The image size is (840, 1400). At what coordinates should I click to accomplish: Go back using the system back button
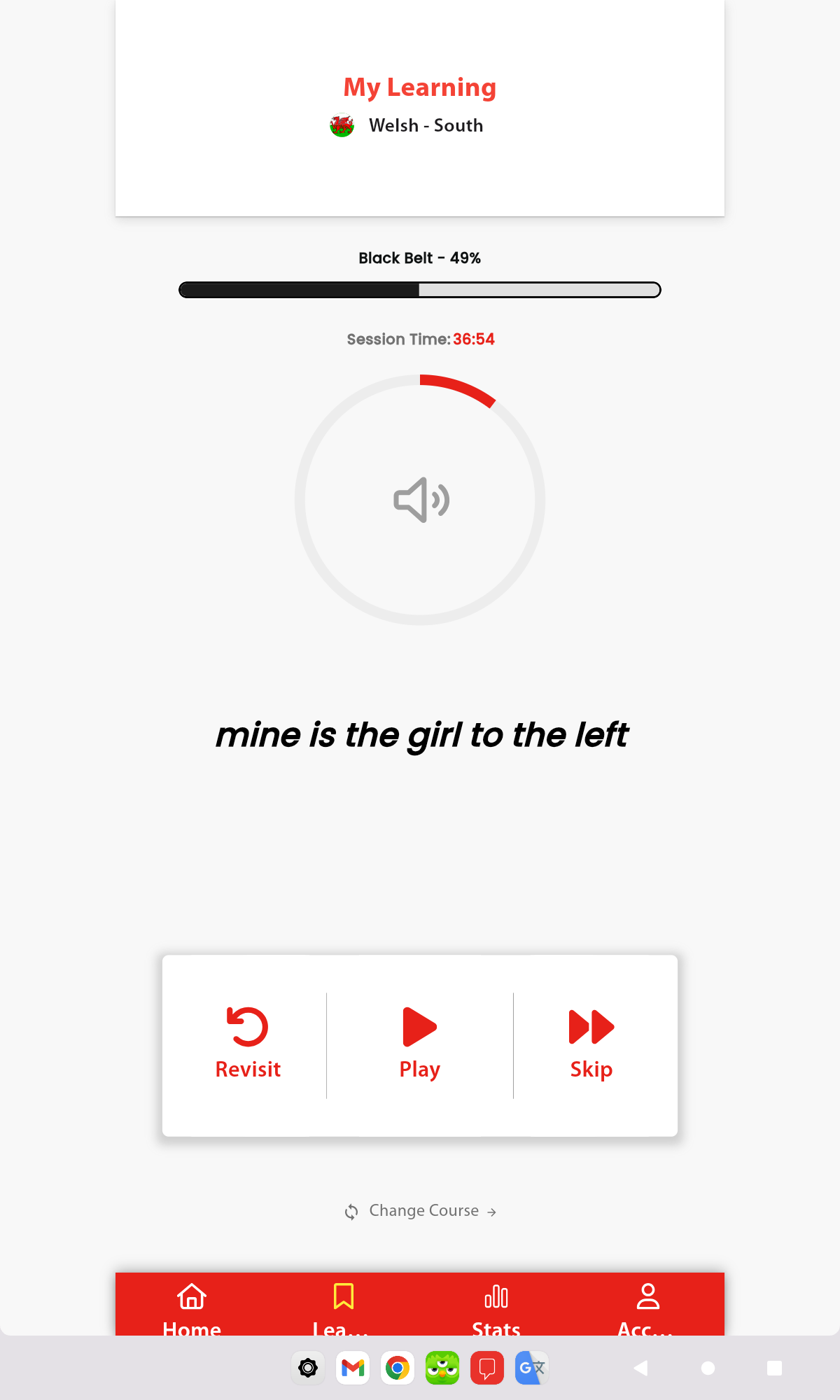pyautogui.click(x=640, y=1368)
